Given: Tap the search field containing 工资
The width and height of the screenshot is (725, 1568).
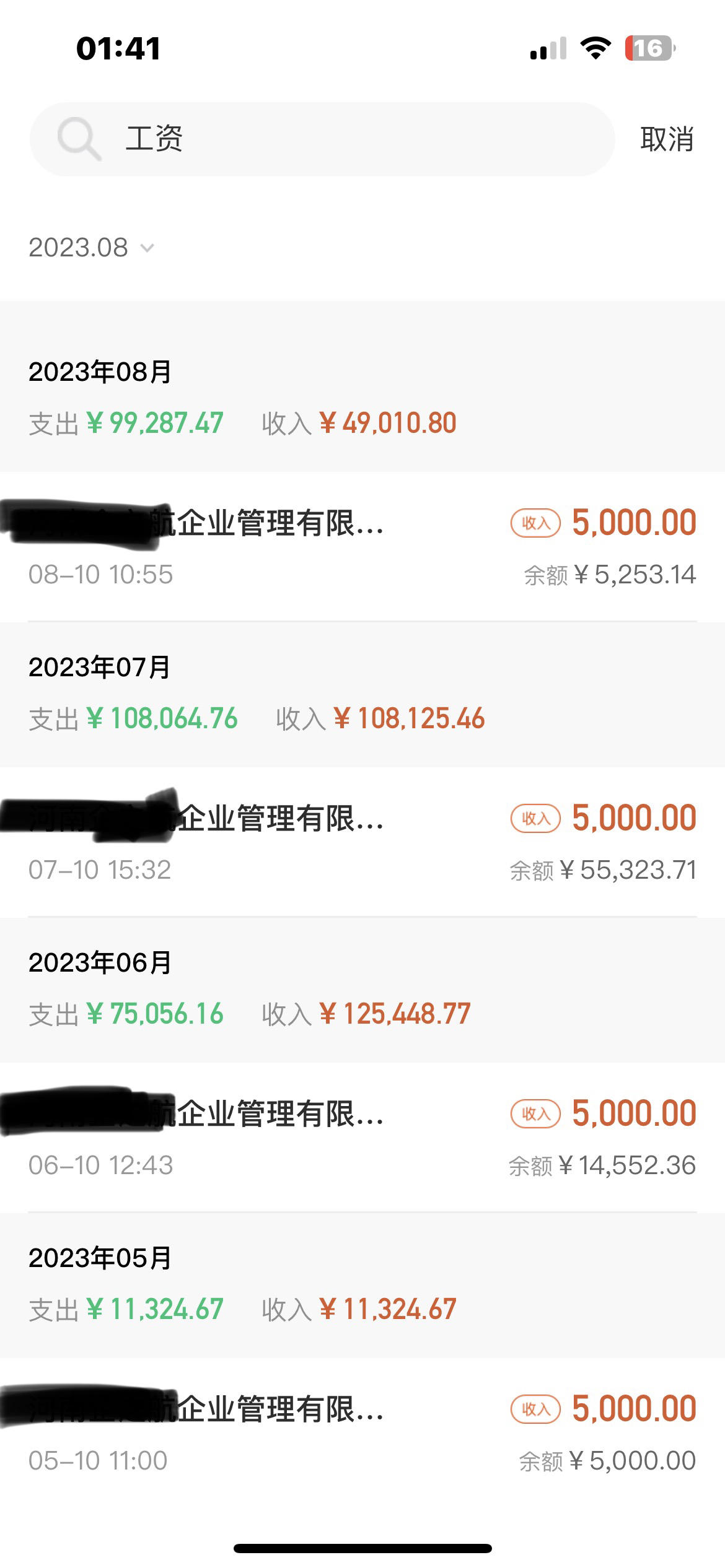Looking at the screenshot, I should 322,139.
